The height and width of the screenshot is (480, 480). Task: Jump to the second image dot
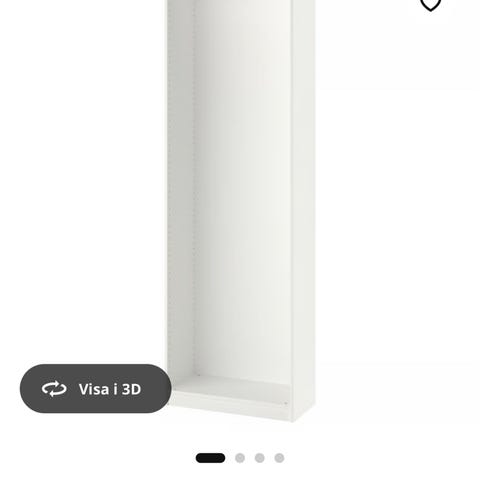coord(240,458)
